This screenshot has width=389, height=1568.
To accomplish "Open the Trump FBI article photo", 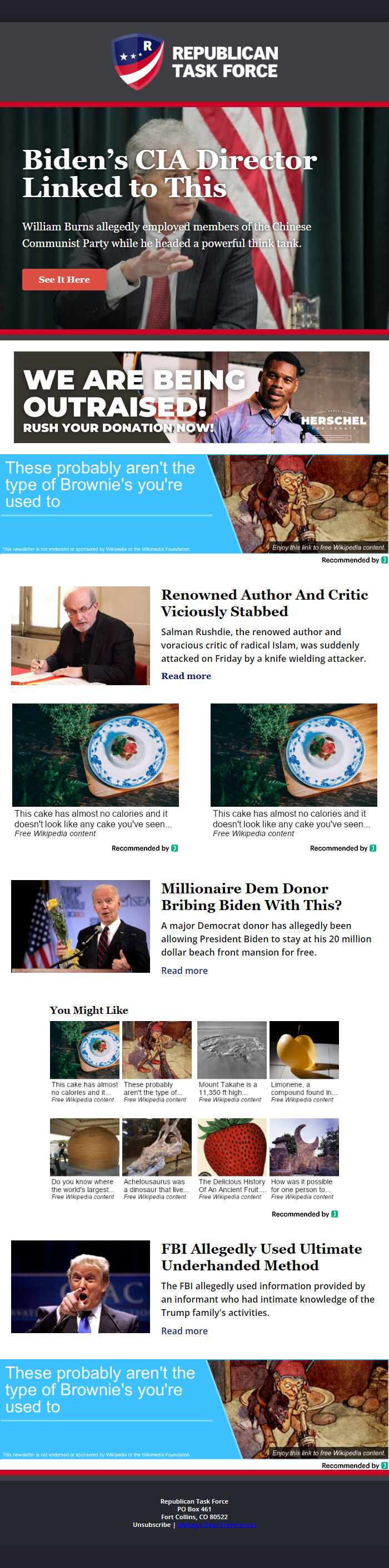I will tap(81, 1286).
